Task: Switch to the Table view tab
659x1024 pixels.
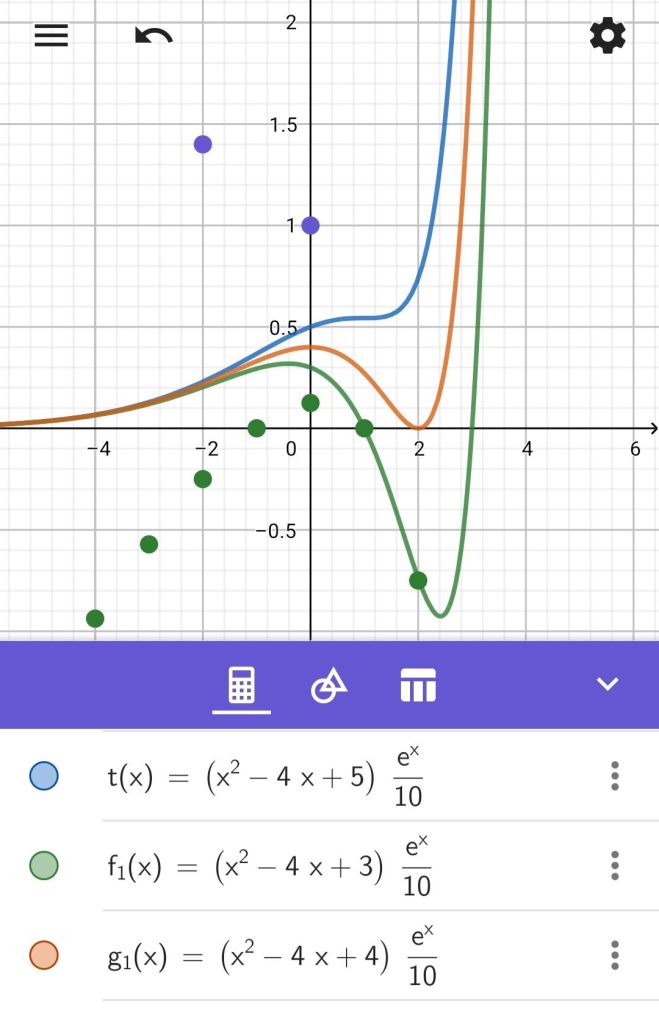Action: point(418,686)
